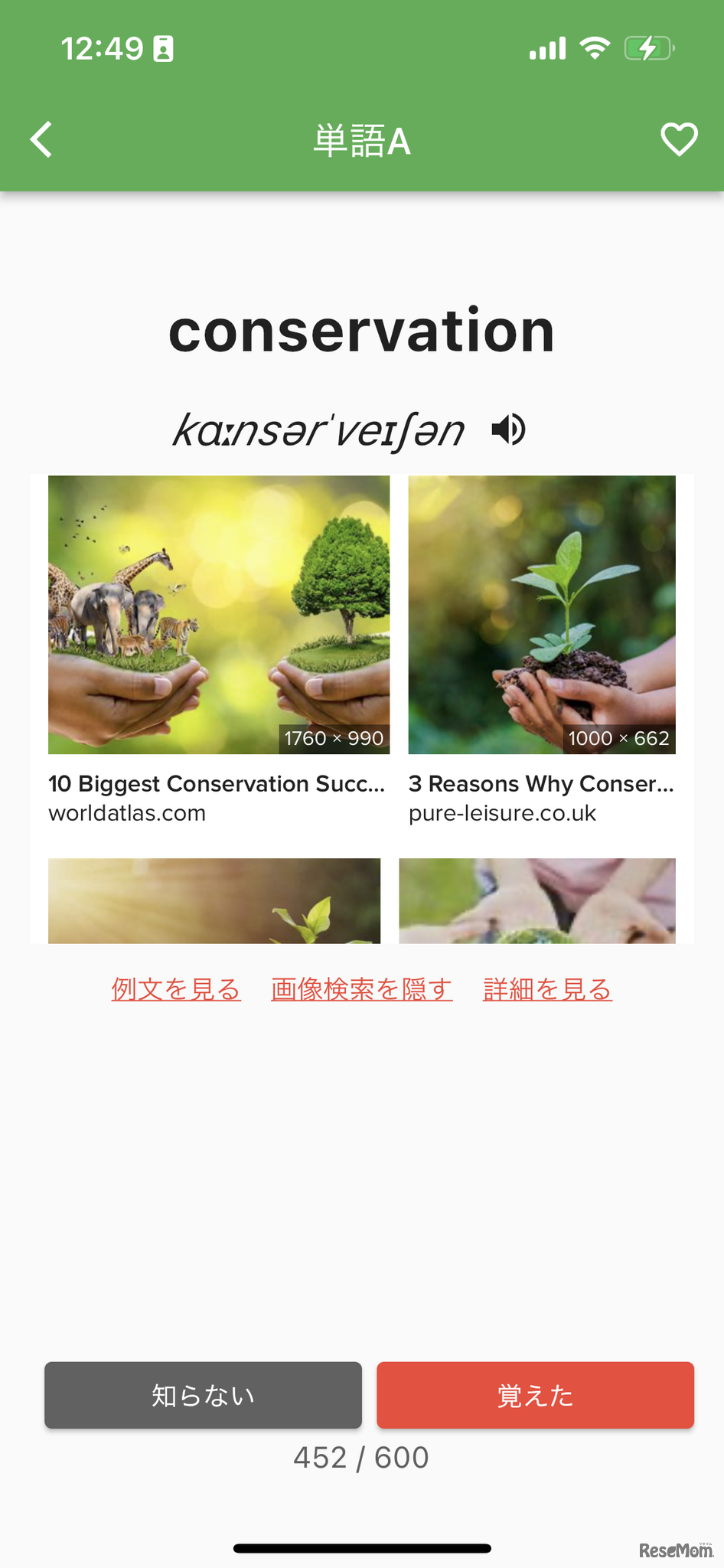
Task: Mark the word as 知らない
Action: (203, 1395)
